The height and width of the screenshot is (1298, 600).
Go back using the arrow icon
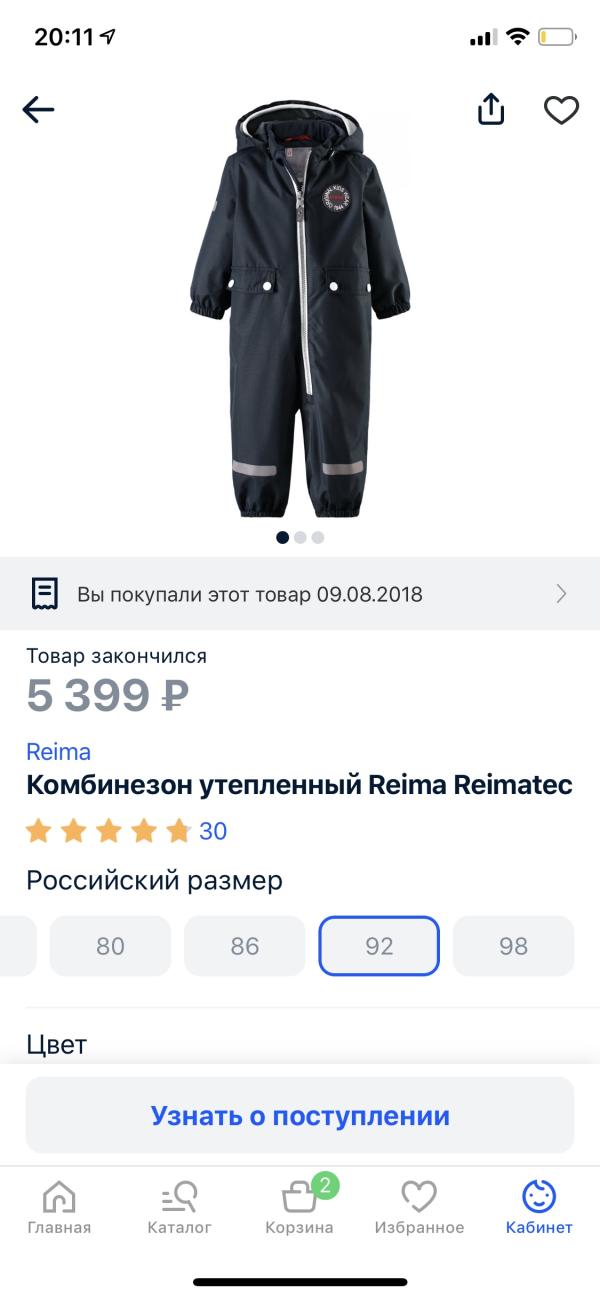tap(38, 109)
